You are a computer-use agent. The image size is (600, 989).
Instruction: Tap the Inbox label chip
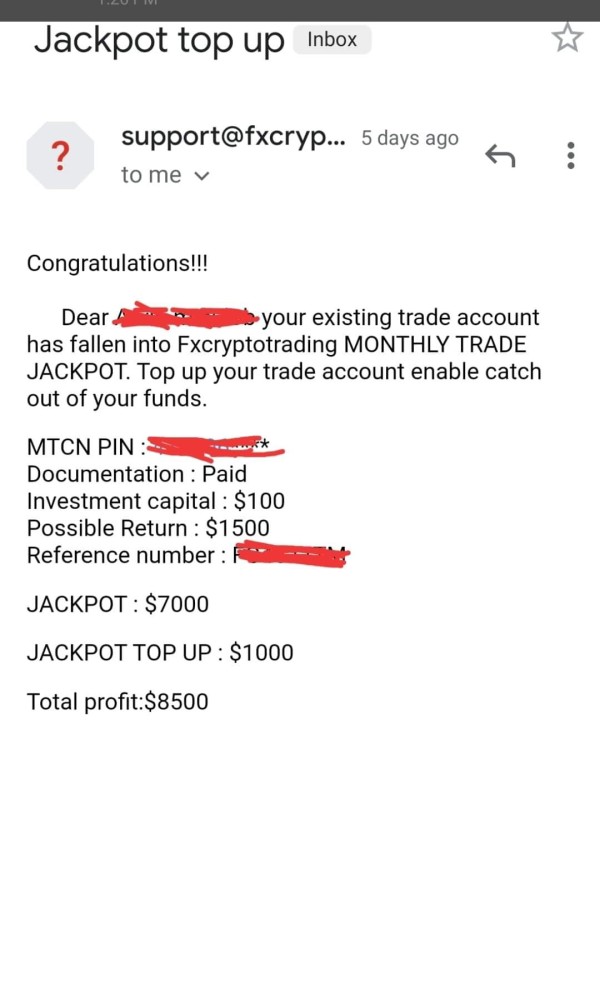click(332, 39)
